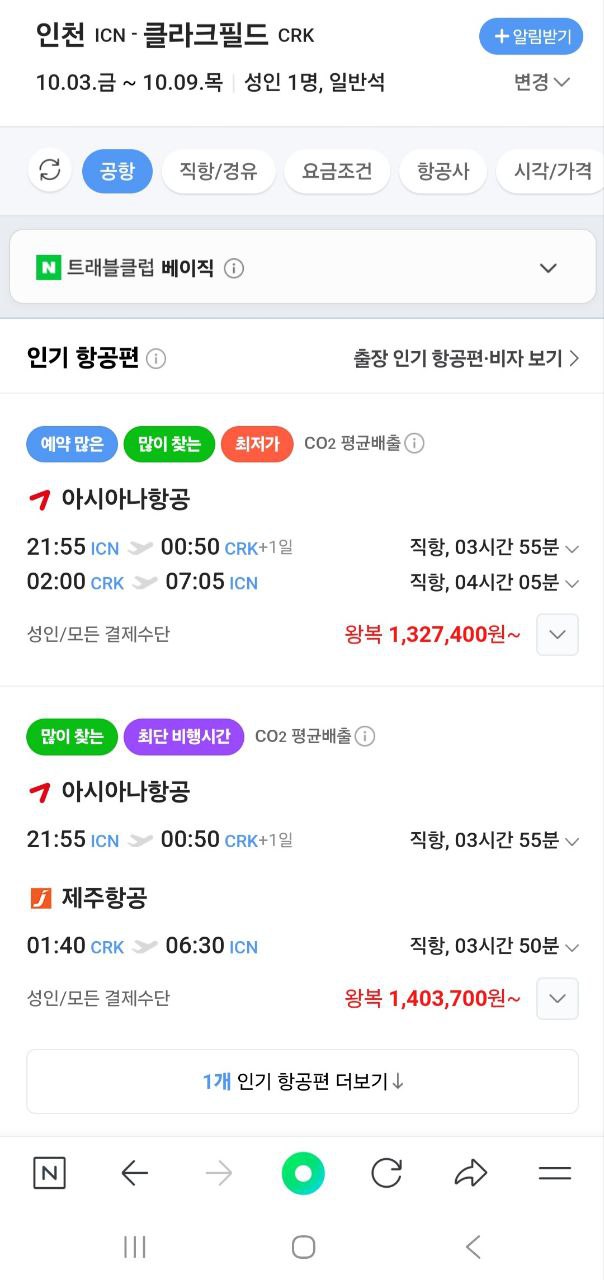604x1280 pixels.
Task: Open the 시각/가격 filter
Action: point(552,170)
